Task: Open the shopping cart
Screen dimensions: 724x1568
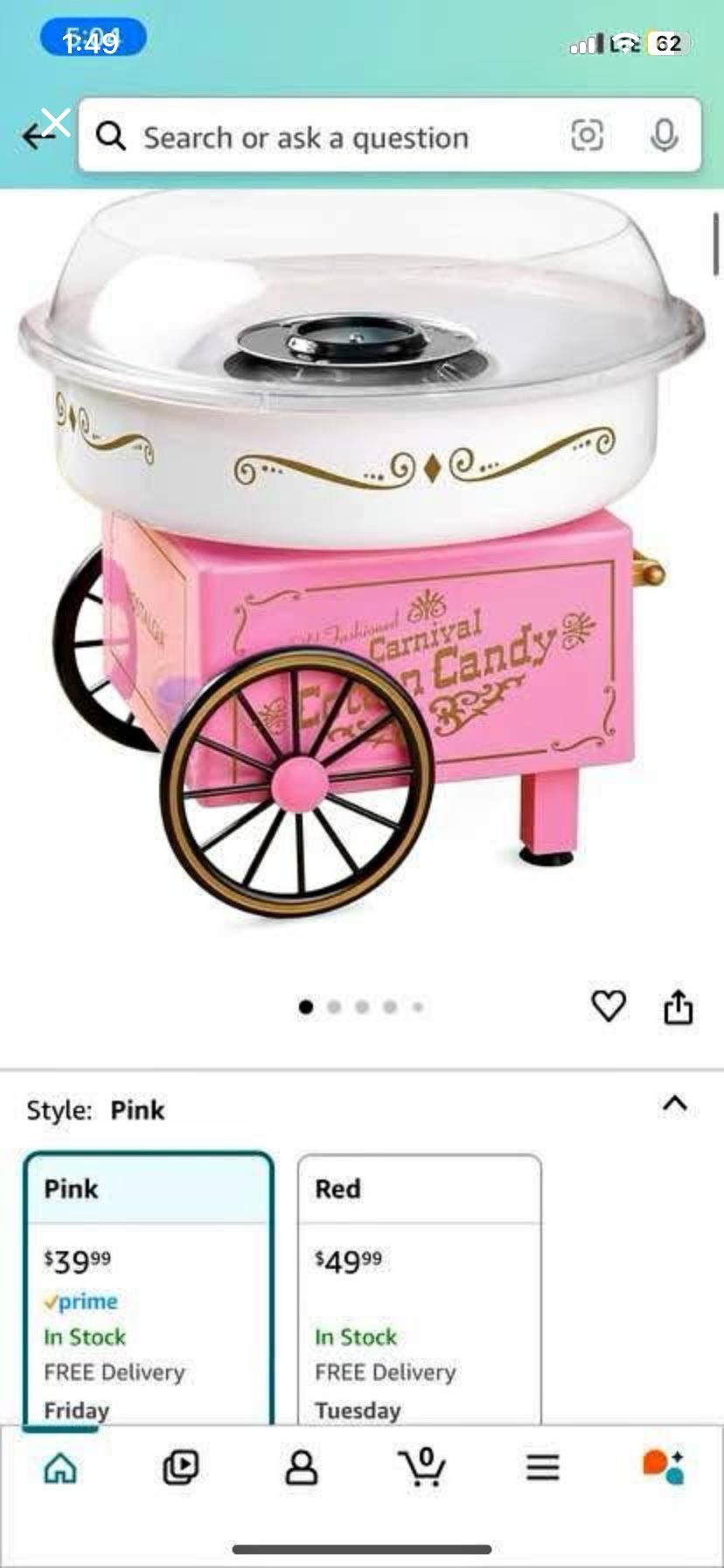Action: (422, 1467)
